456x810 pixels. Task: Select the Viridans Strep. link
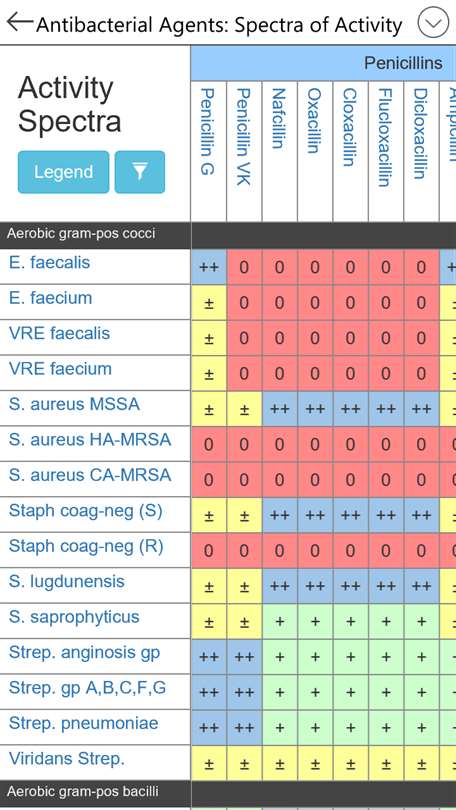[x=67, y=759]
